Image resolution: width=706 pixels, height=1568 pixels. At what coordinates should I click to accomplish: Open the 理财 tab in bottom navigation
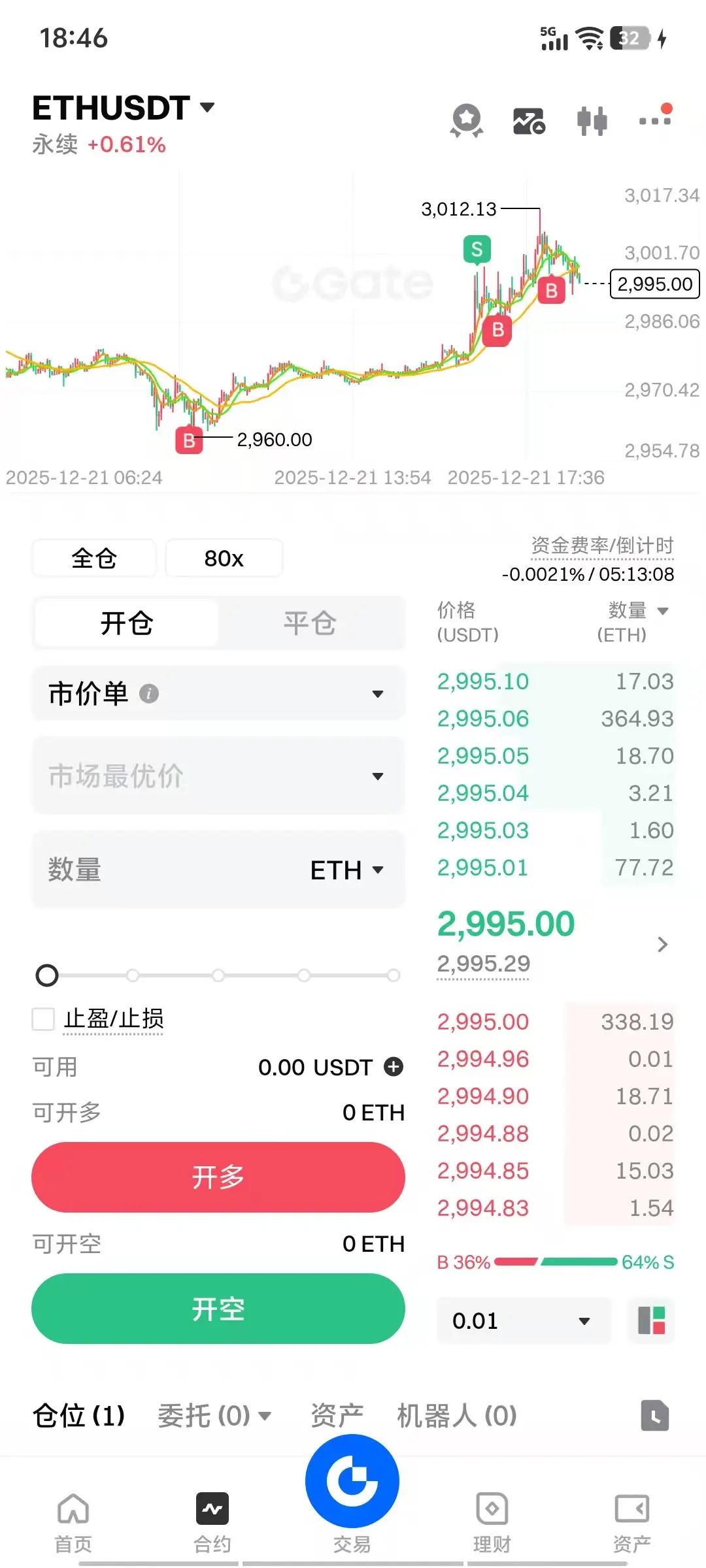(x=492, y=1524)
